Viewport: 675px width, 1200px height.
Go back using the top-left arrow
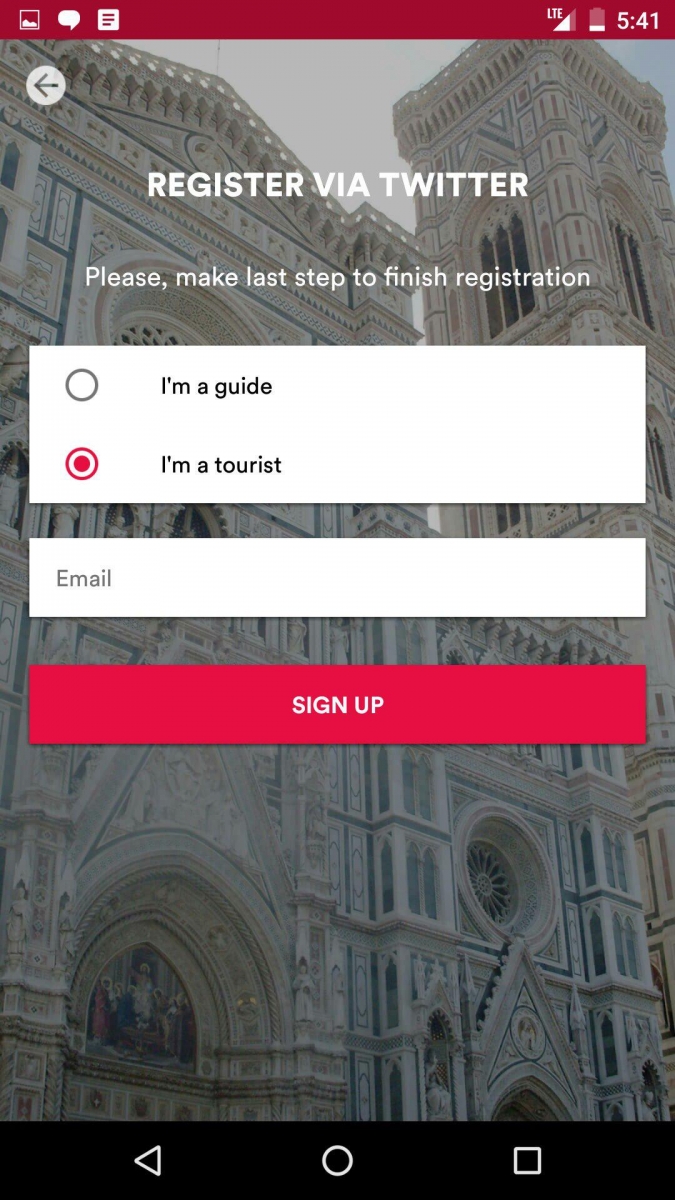[46, 86]
